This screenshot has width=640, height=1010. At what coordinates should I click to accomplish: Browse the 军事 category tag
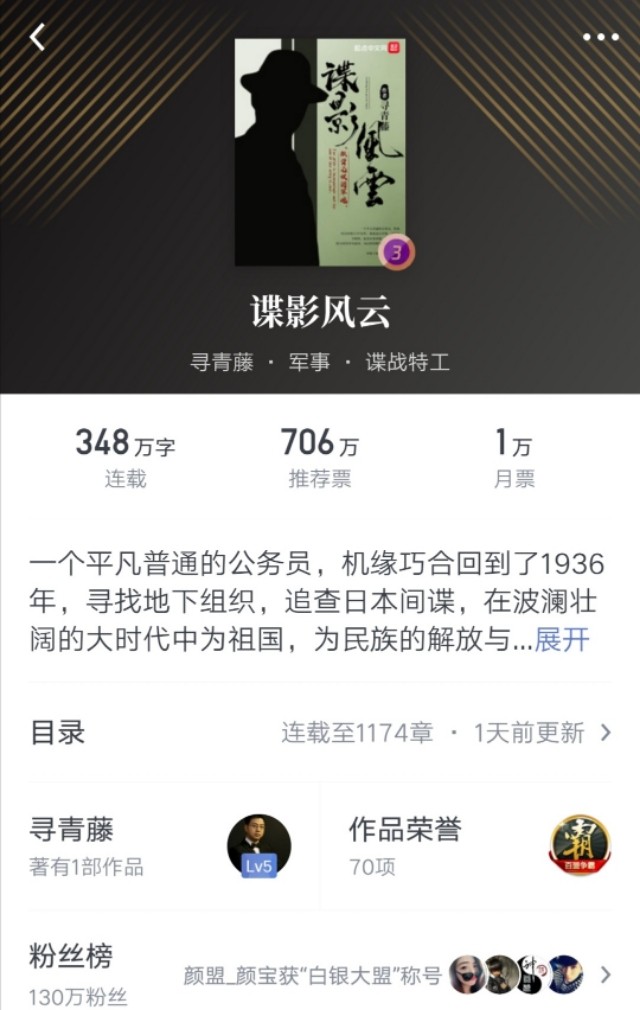click(309, 362)
